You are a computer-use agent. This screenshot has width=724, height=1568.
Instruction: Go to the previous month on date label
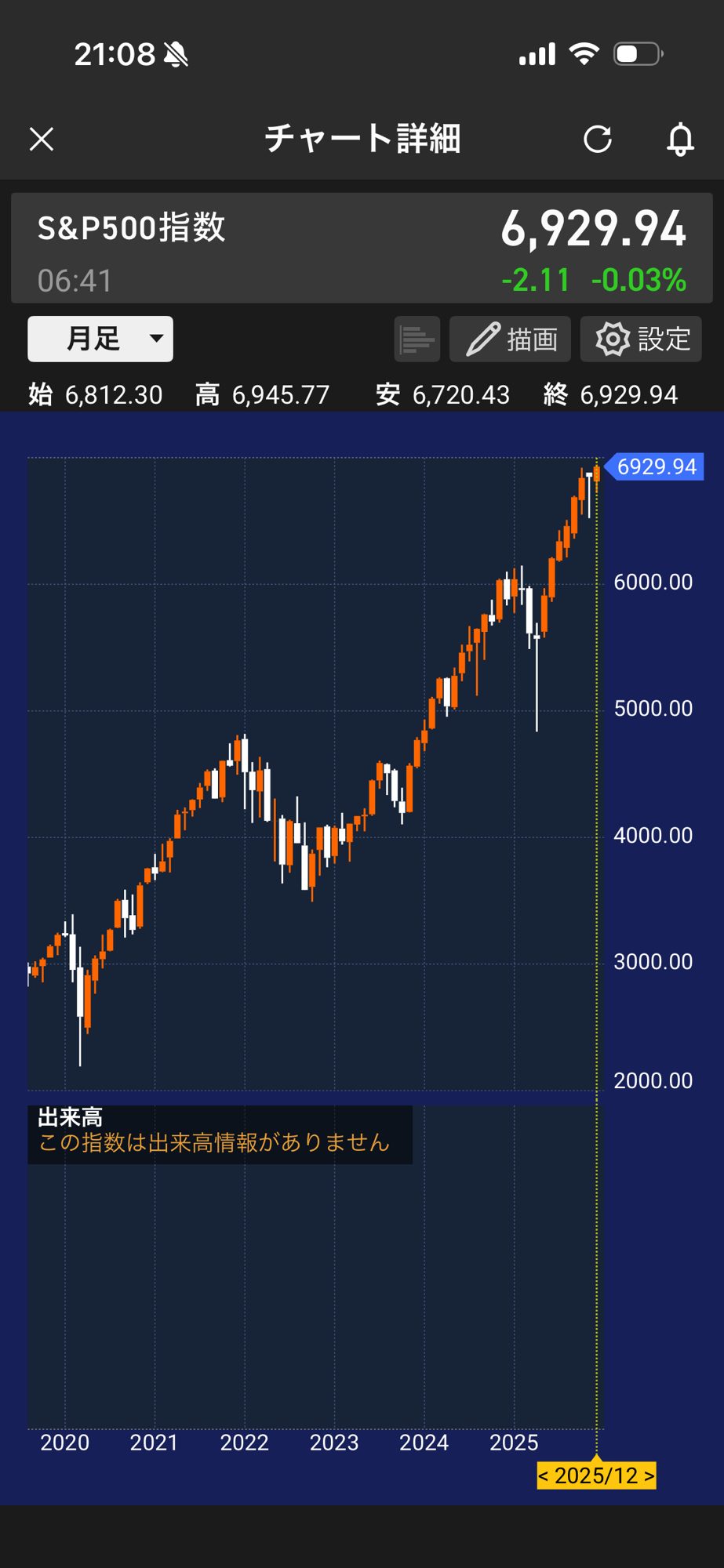[x=544, y=1476]
